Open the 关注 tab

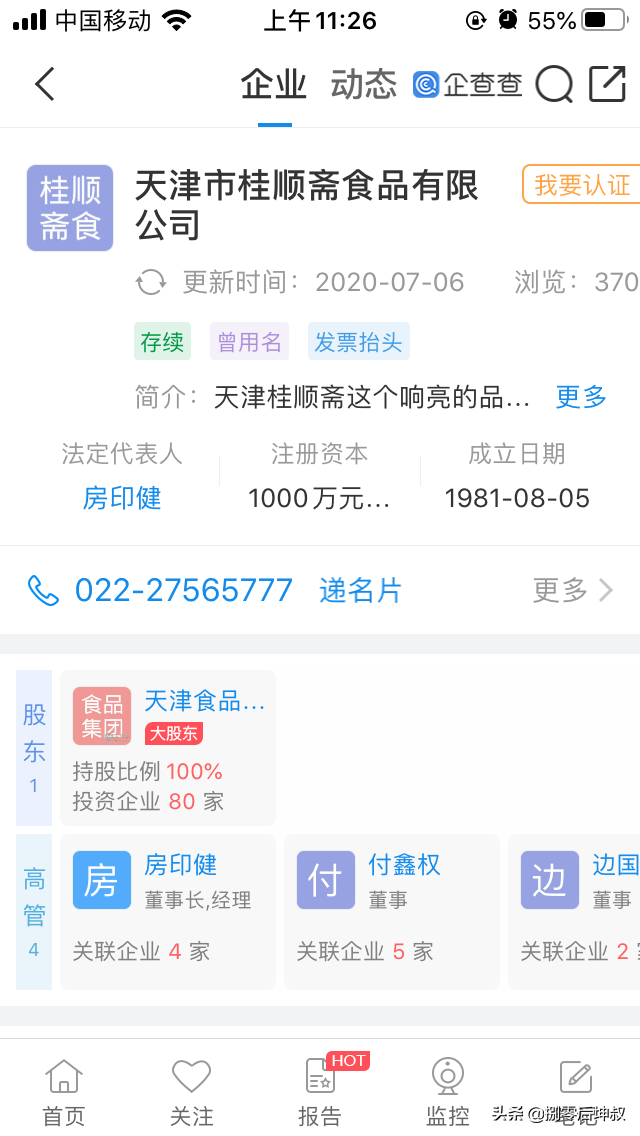[x=191, y=1092]
